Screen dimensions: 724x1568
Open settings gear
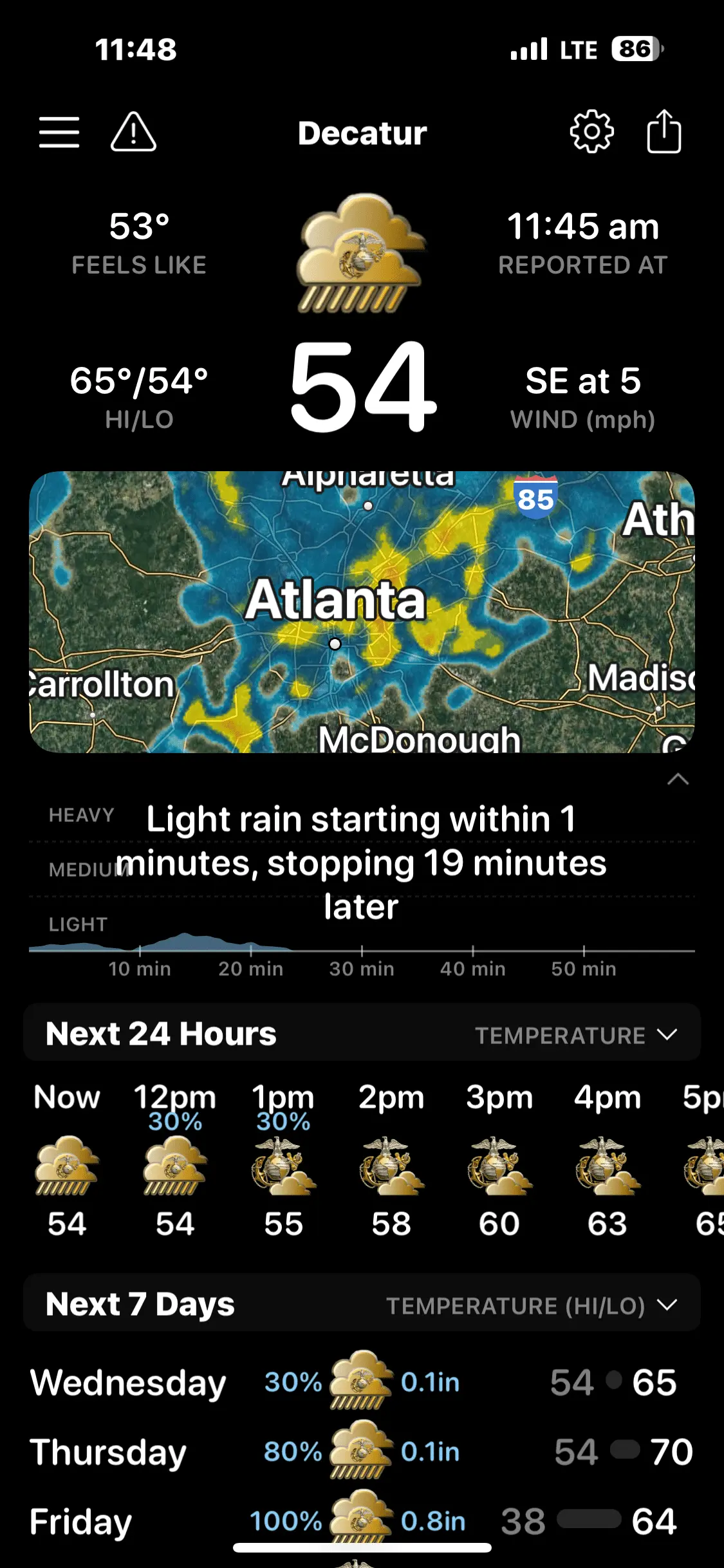tap(591, 132)
